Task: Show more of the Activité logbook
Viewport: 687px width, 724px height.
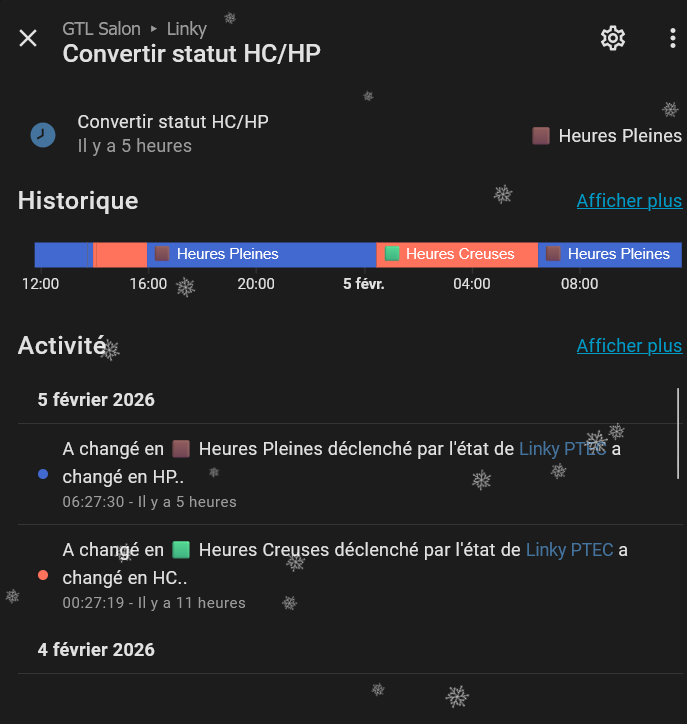Action: coord(629,346)
